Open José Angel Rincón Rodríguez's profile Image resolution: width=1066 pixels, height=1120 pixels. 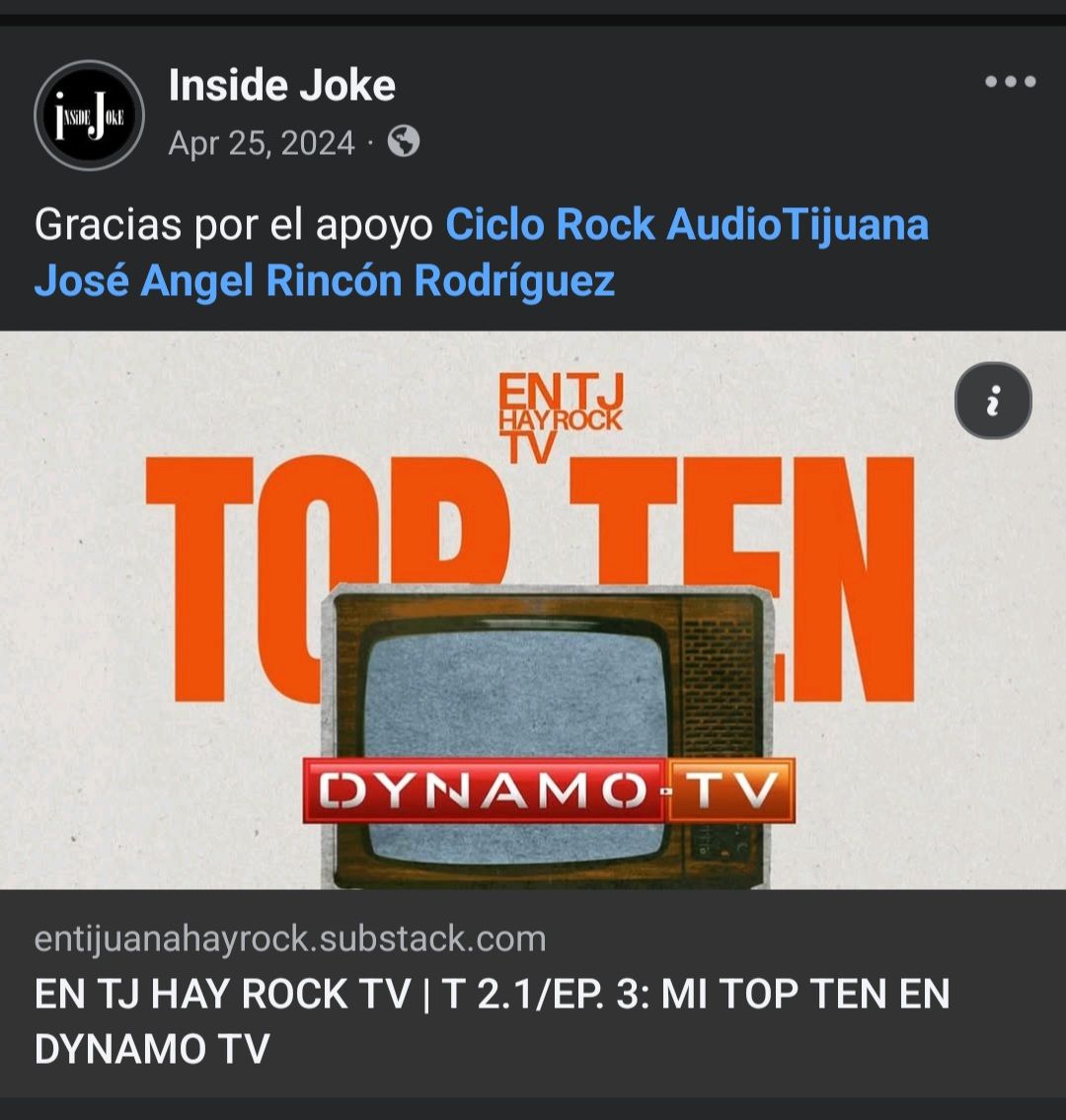coord(324,281)
